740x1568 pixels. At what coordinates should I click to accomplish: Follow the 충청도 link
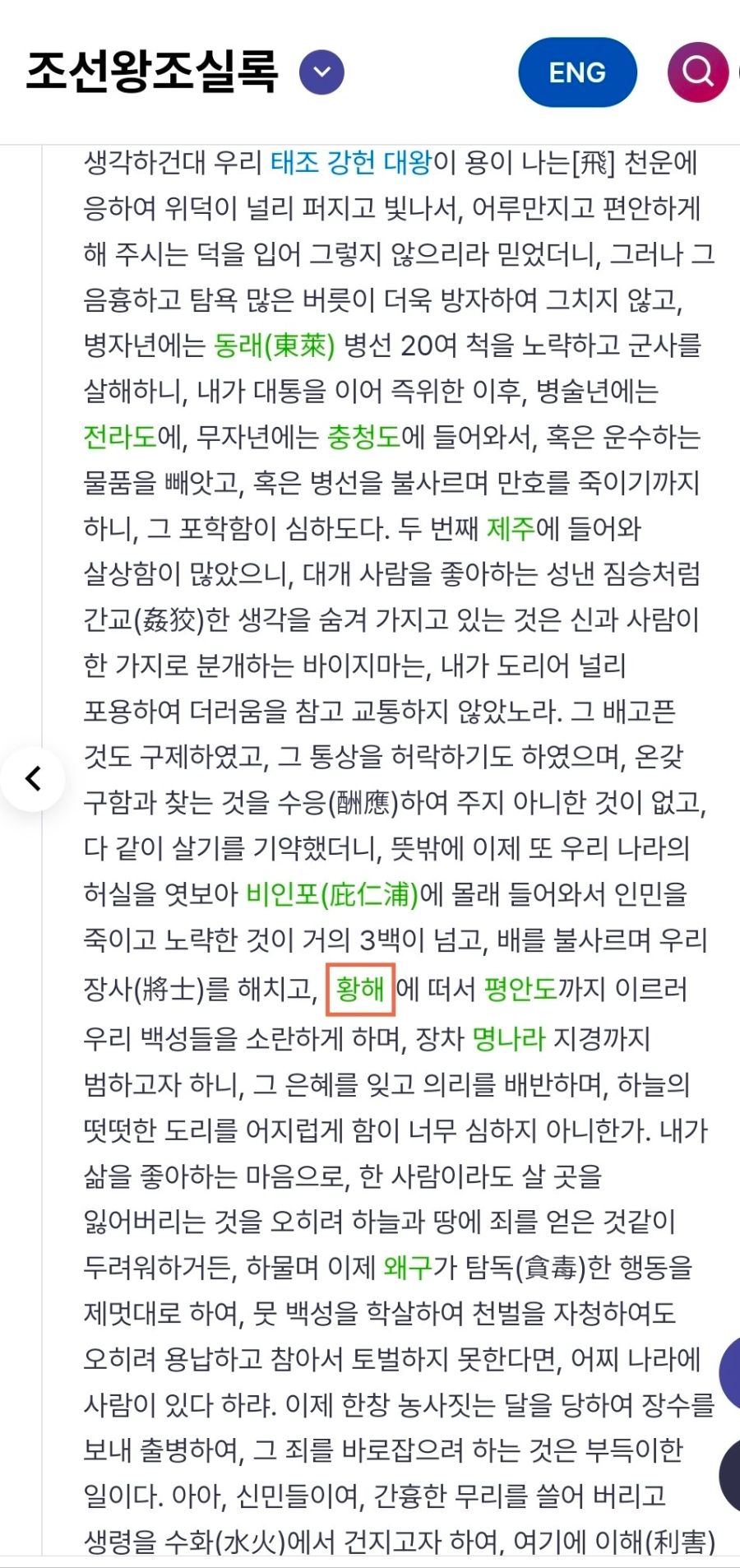(363, 437)
